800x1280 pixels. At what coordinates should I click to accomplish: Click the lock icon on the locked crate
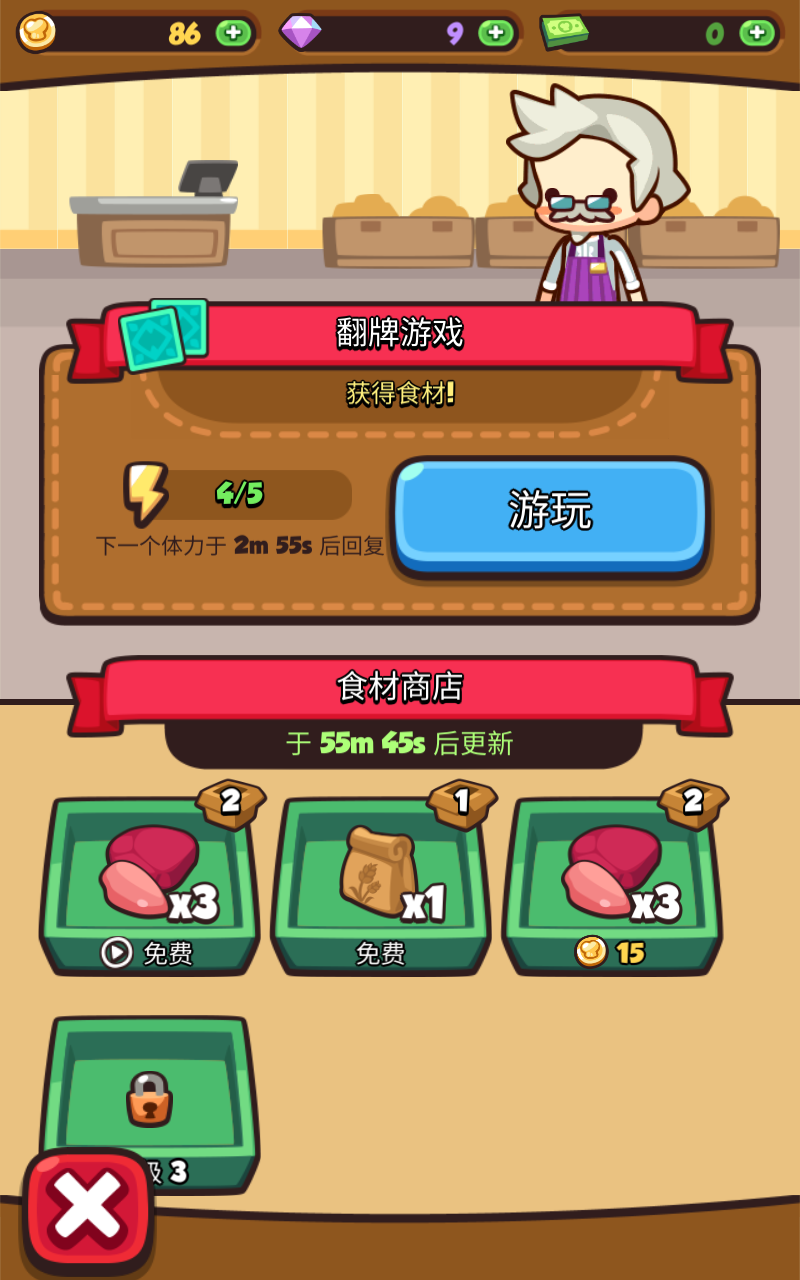point(148,1096)
